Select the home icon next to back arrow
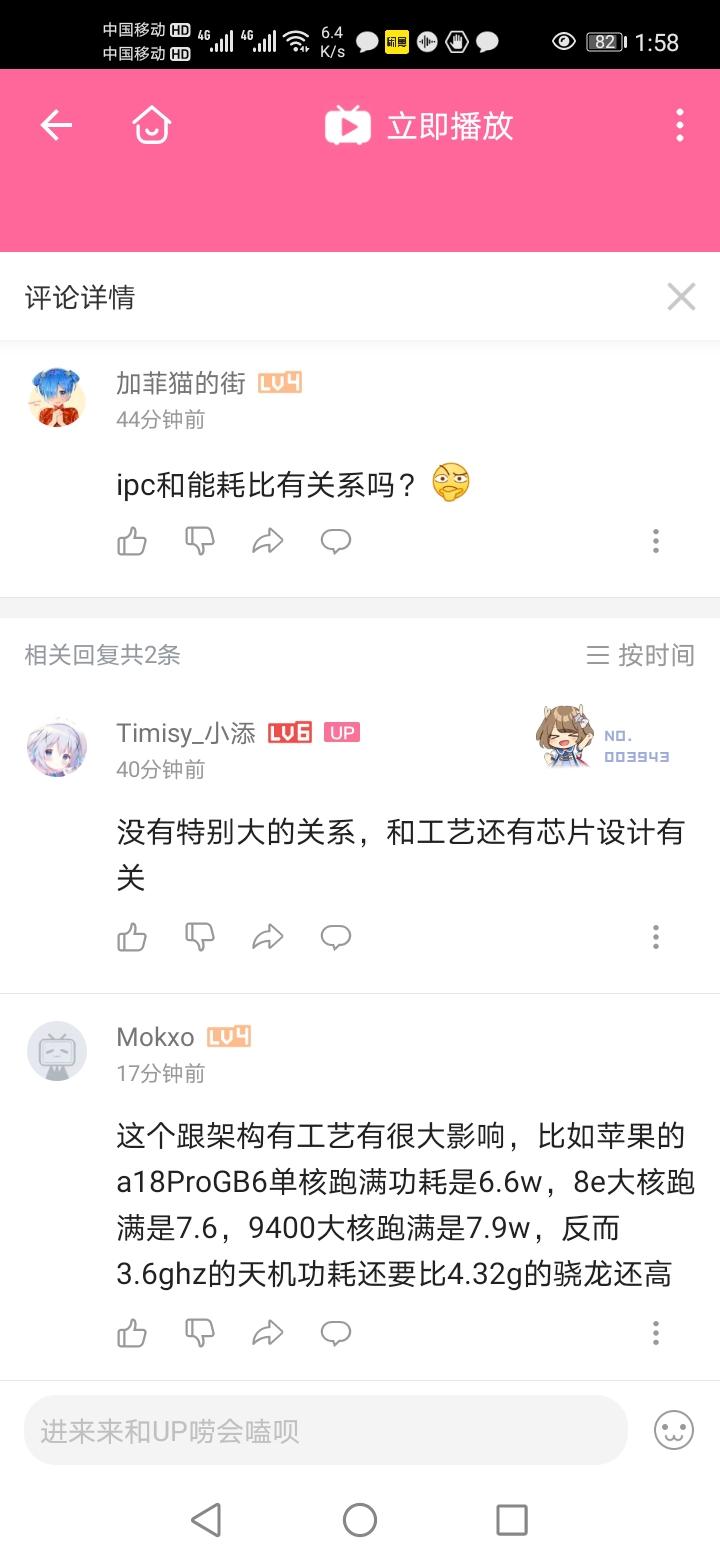Screen dimensions: 720x1560 coord(150,125)
